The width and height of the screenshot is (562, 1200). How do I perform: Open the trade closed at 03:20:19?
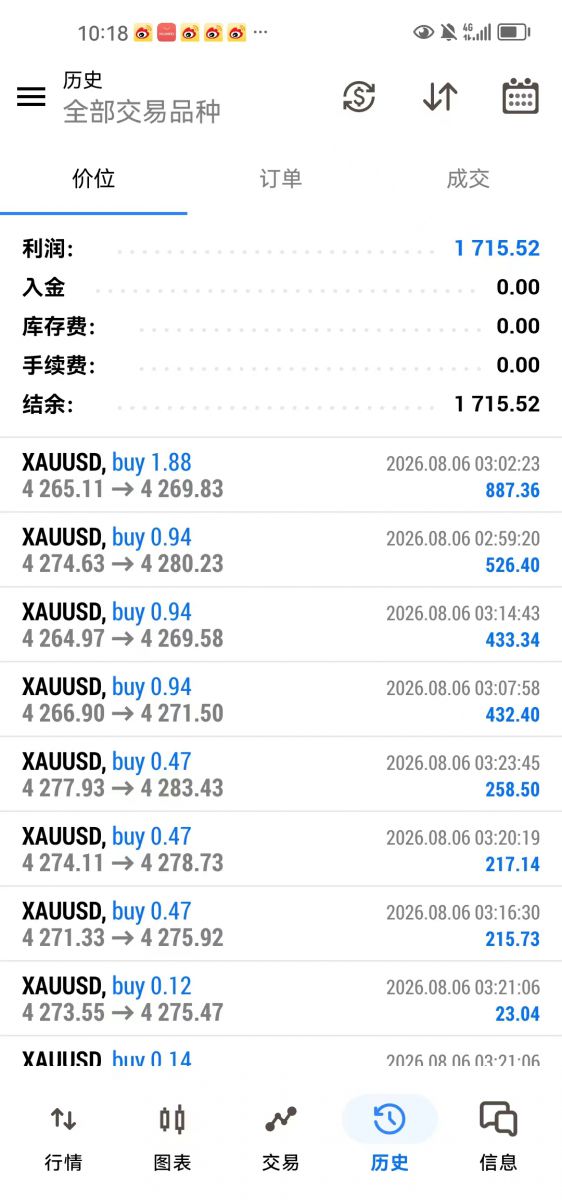(x=281, y=849)
